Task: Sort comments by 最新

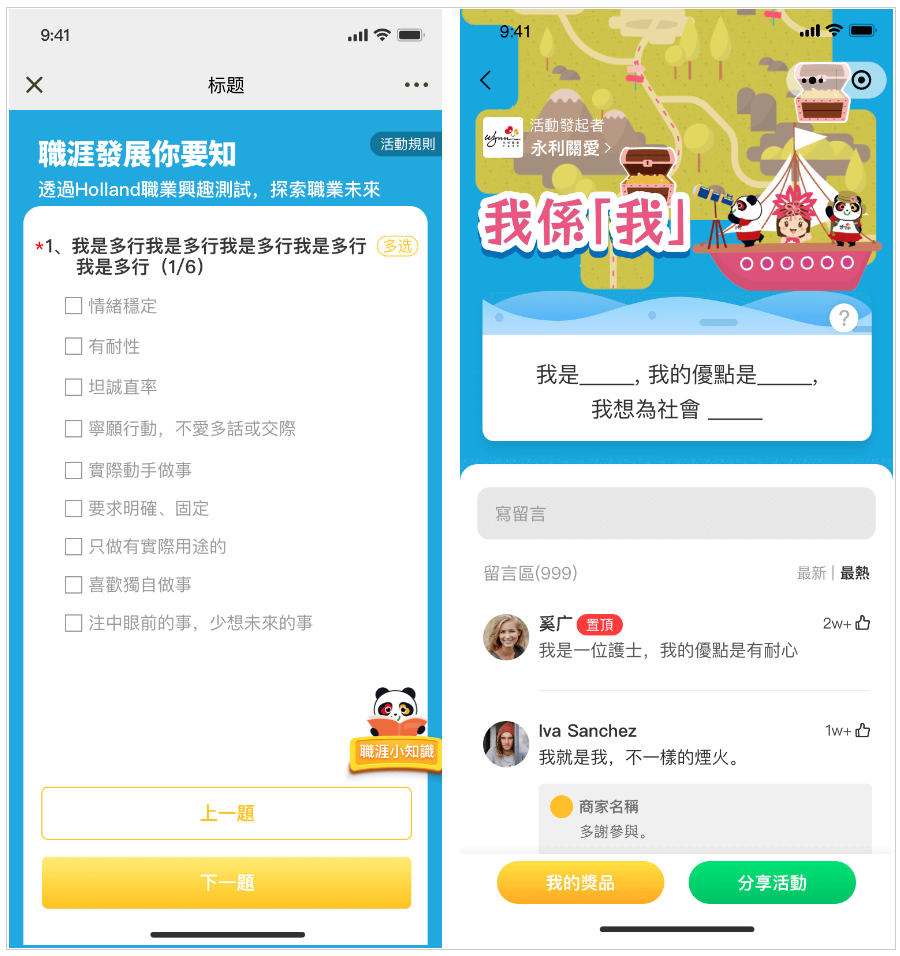Action: 811,573
